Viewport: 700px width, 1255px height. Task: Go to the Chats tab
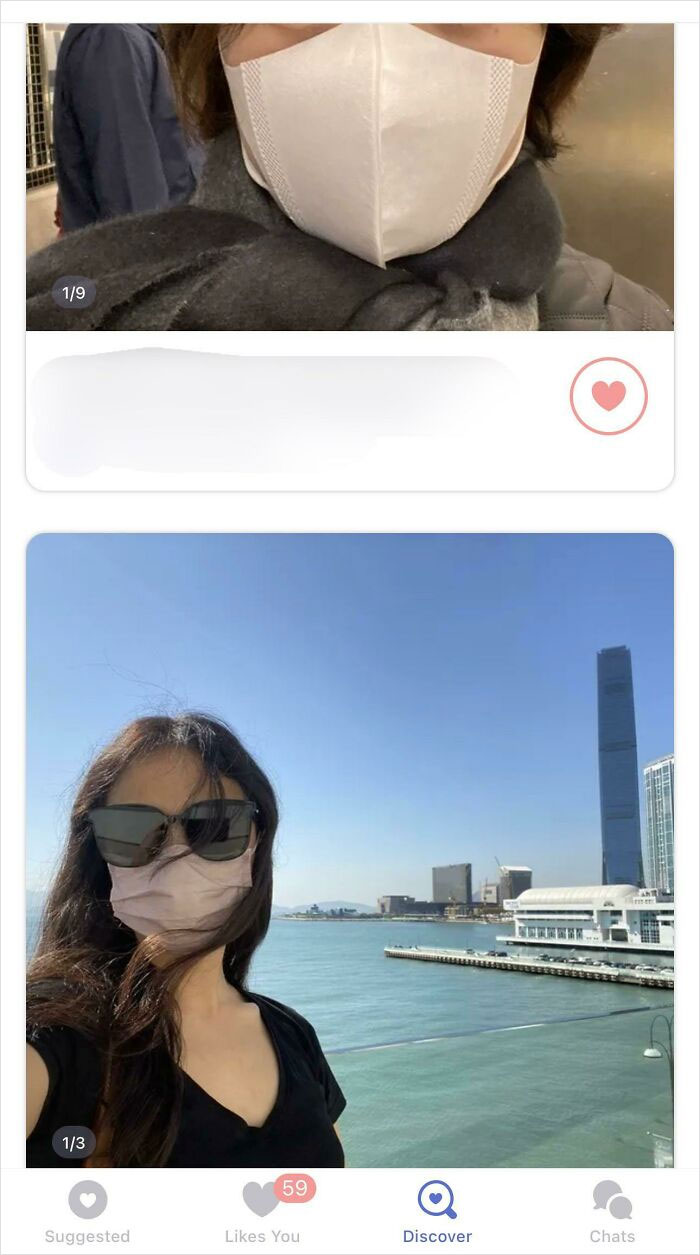click(612, 1211)
